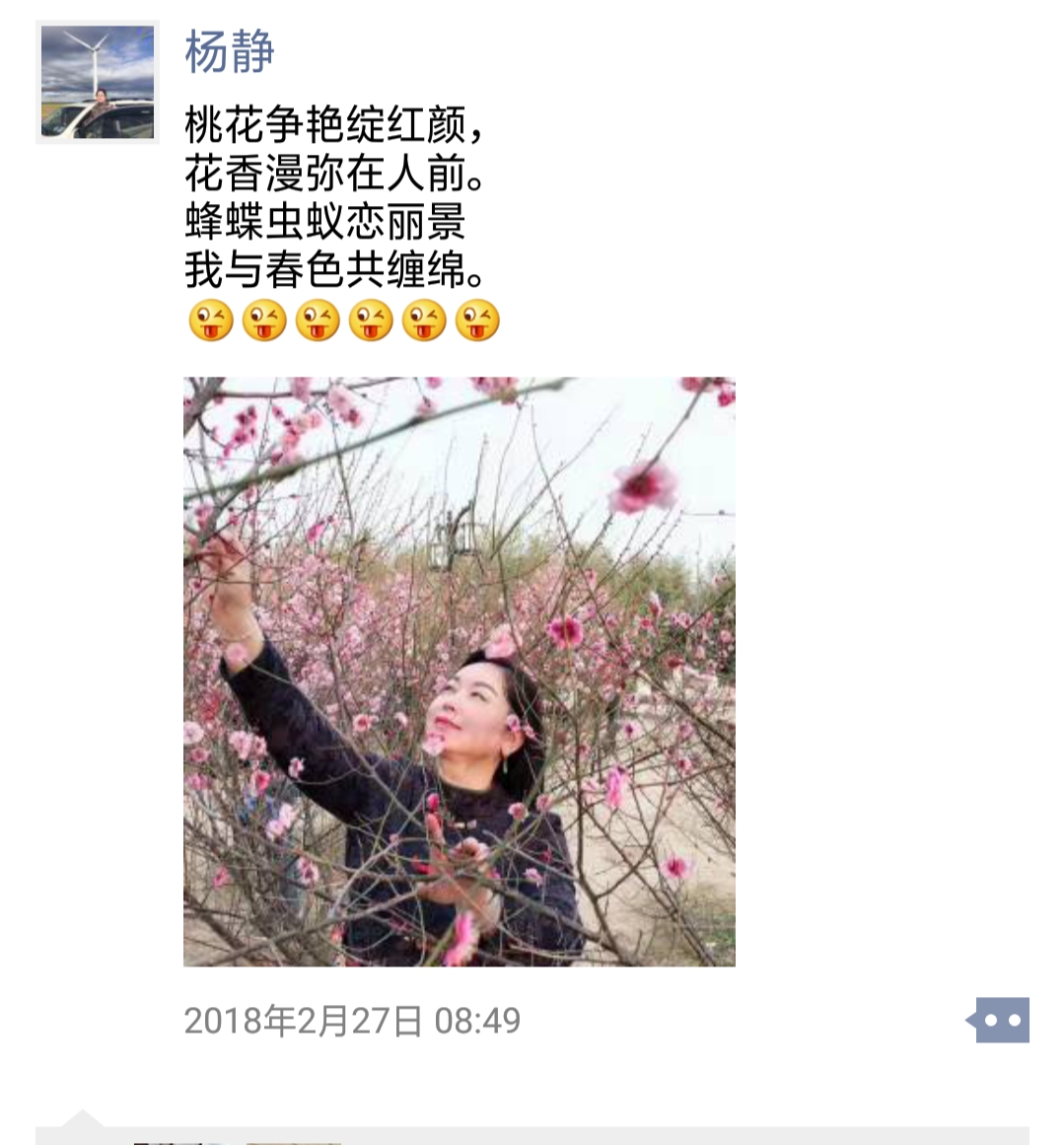Open 杨静's profile avatar

point(97,83)
